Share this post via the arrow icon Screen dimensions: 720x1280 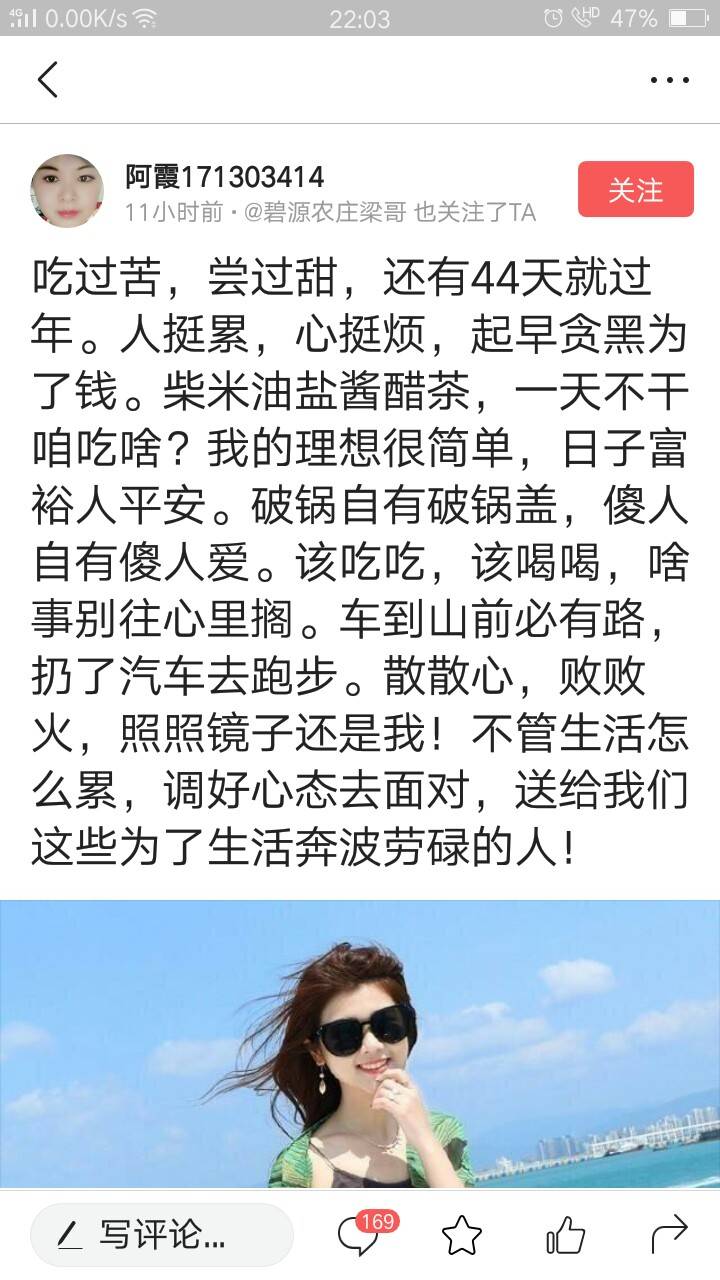point(669,1235)
